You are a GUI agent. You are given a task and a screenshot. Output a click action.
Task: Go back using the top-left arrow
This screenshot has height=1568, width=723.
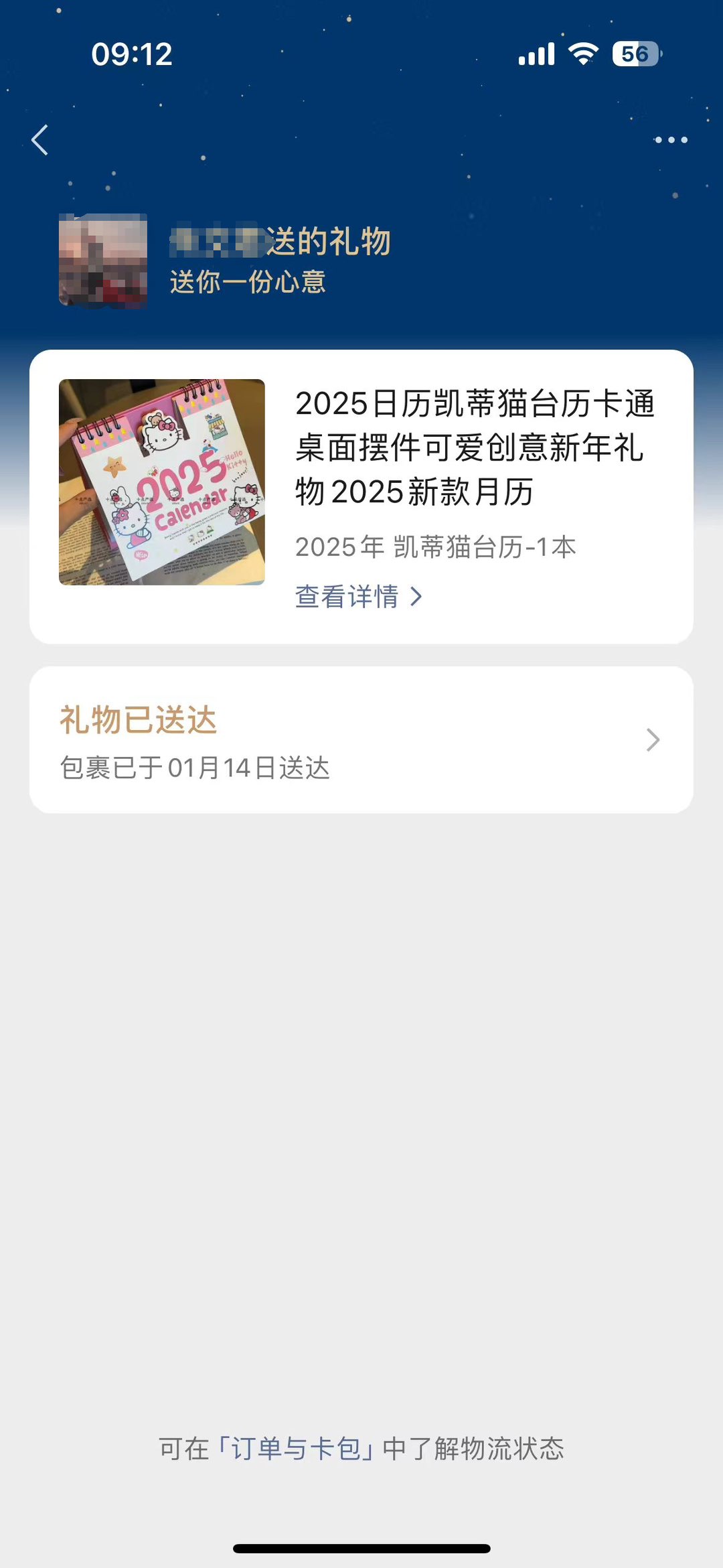coord(40,140)
